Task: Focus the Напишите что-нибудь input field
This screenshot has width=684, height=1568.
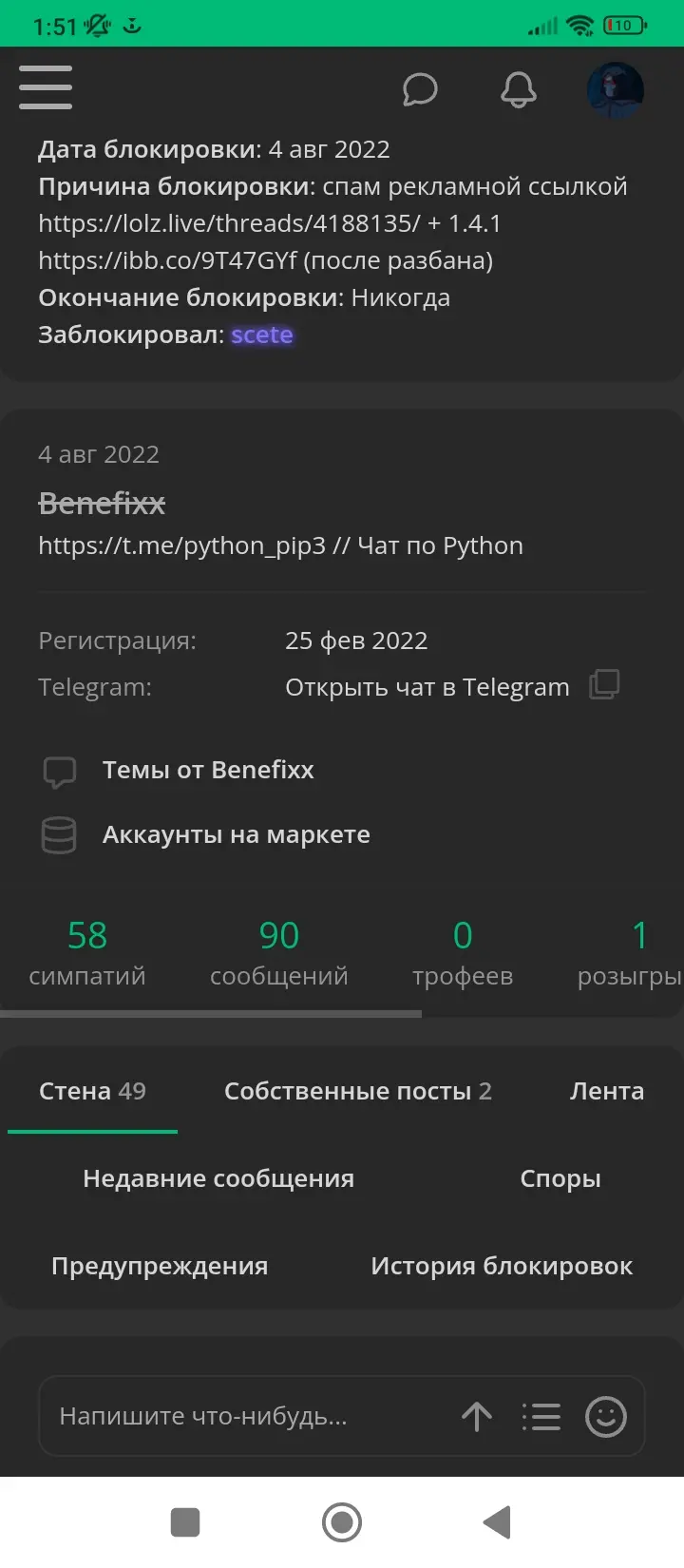Action: coord(247,1416)
